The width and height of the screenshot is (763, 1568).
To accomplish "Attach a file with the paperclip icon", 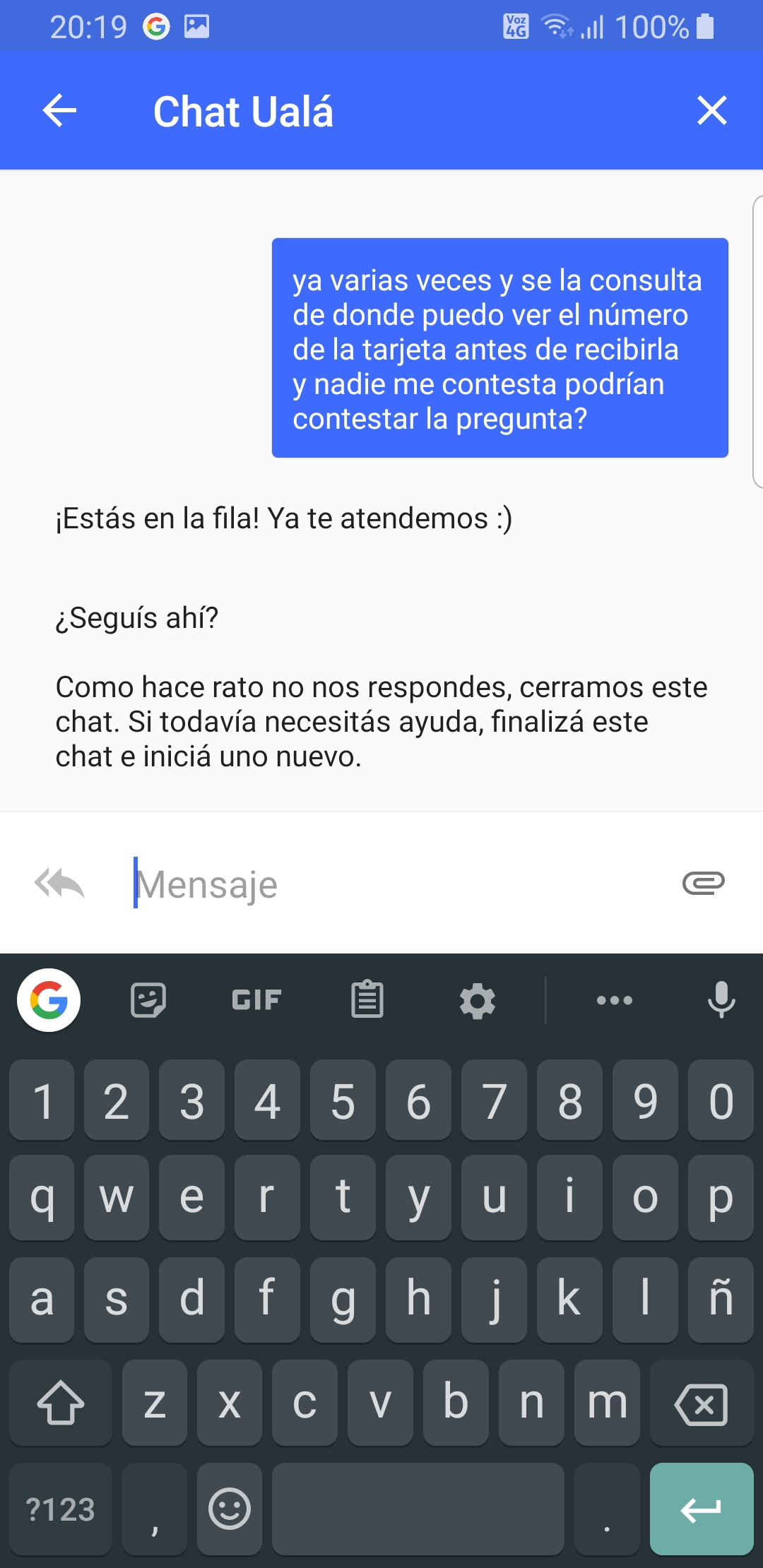I will point(703,883).
